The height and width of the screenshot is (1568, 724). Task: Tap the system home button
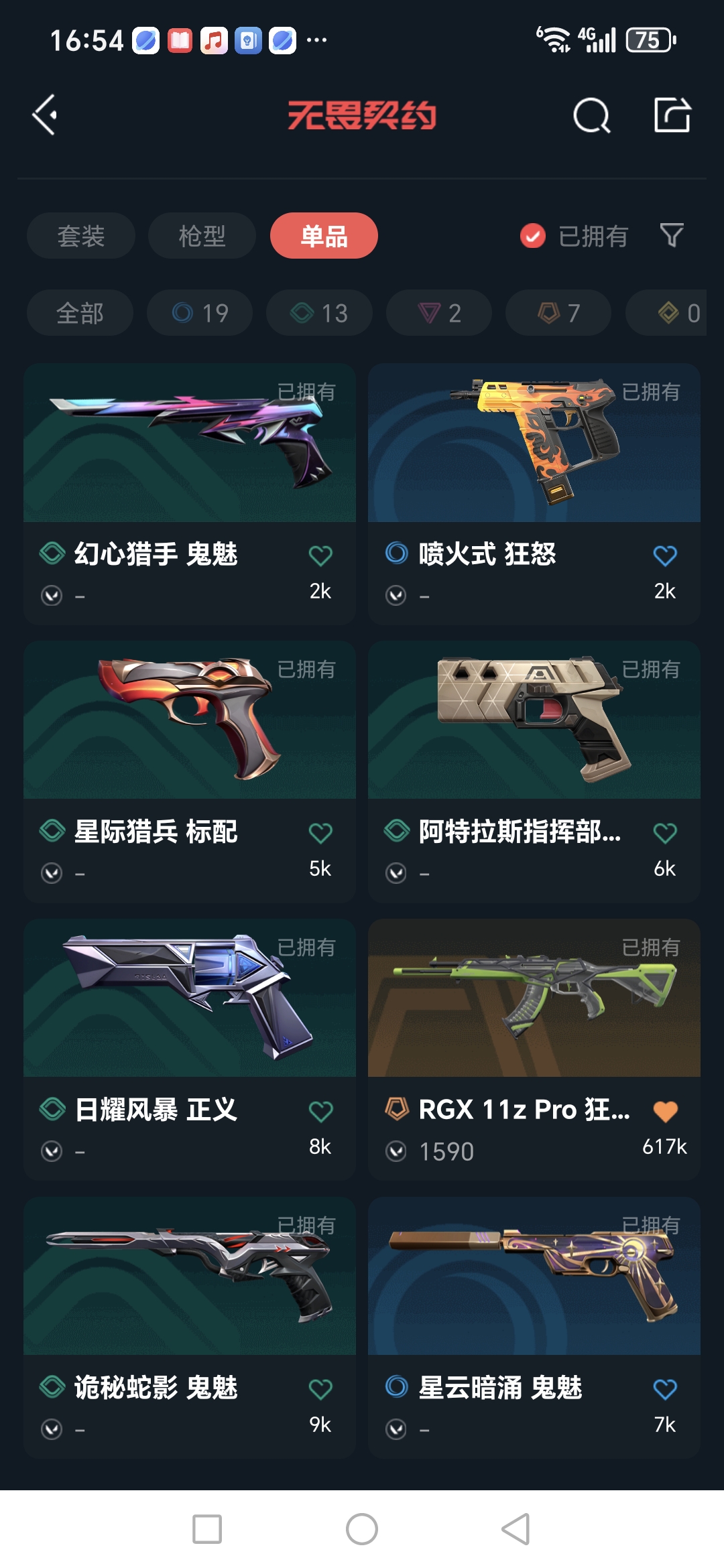pos(362,1529)
